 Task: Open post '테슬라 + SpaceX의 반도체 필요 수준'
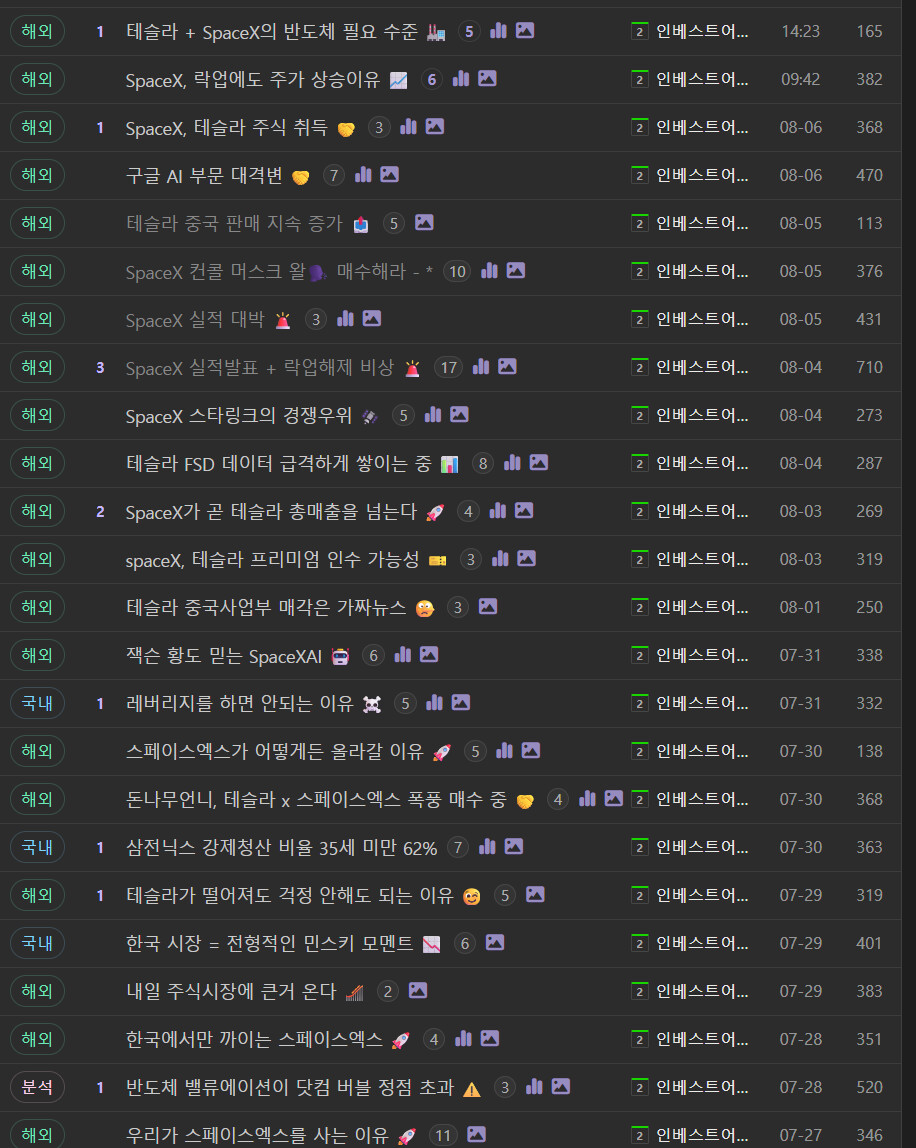click(x=272, y=31)
